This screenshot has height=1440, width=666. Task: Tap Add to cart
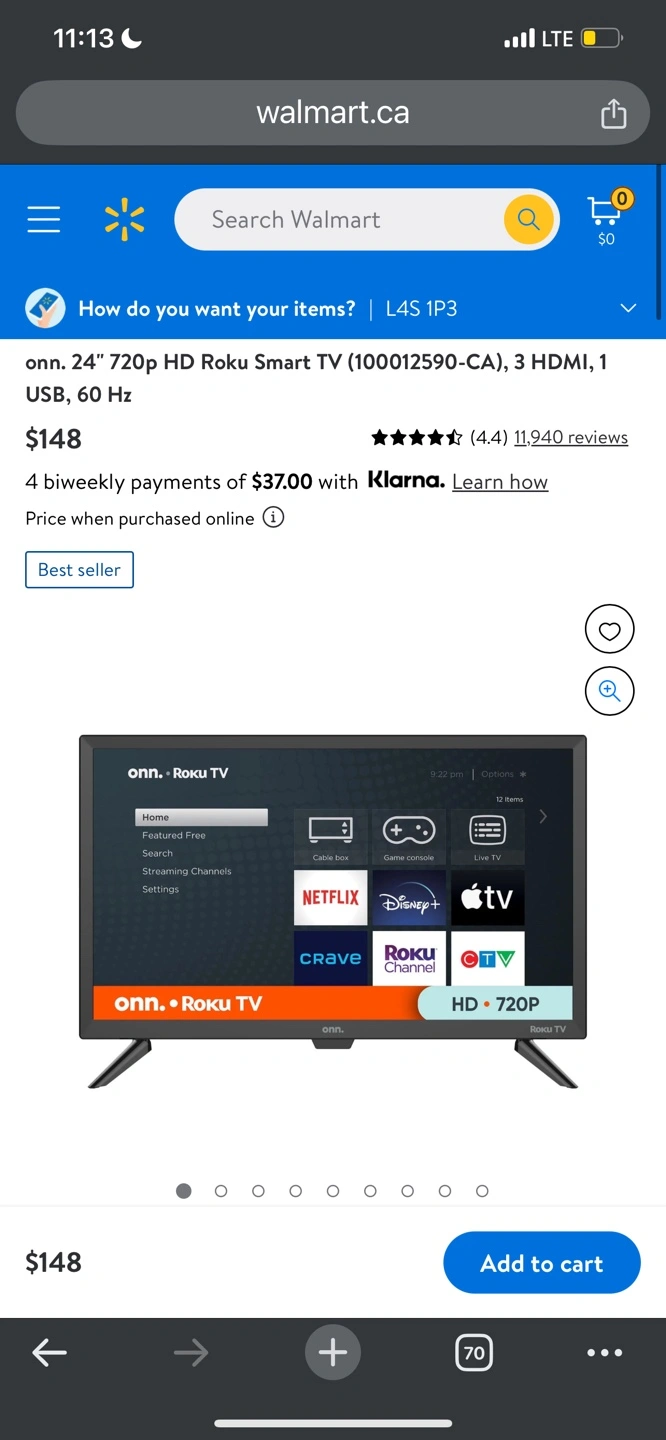pos(541,1263)
